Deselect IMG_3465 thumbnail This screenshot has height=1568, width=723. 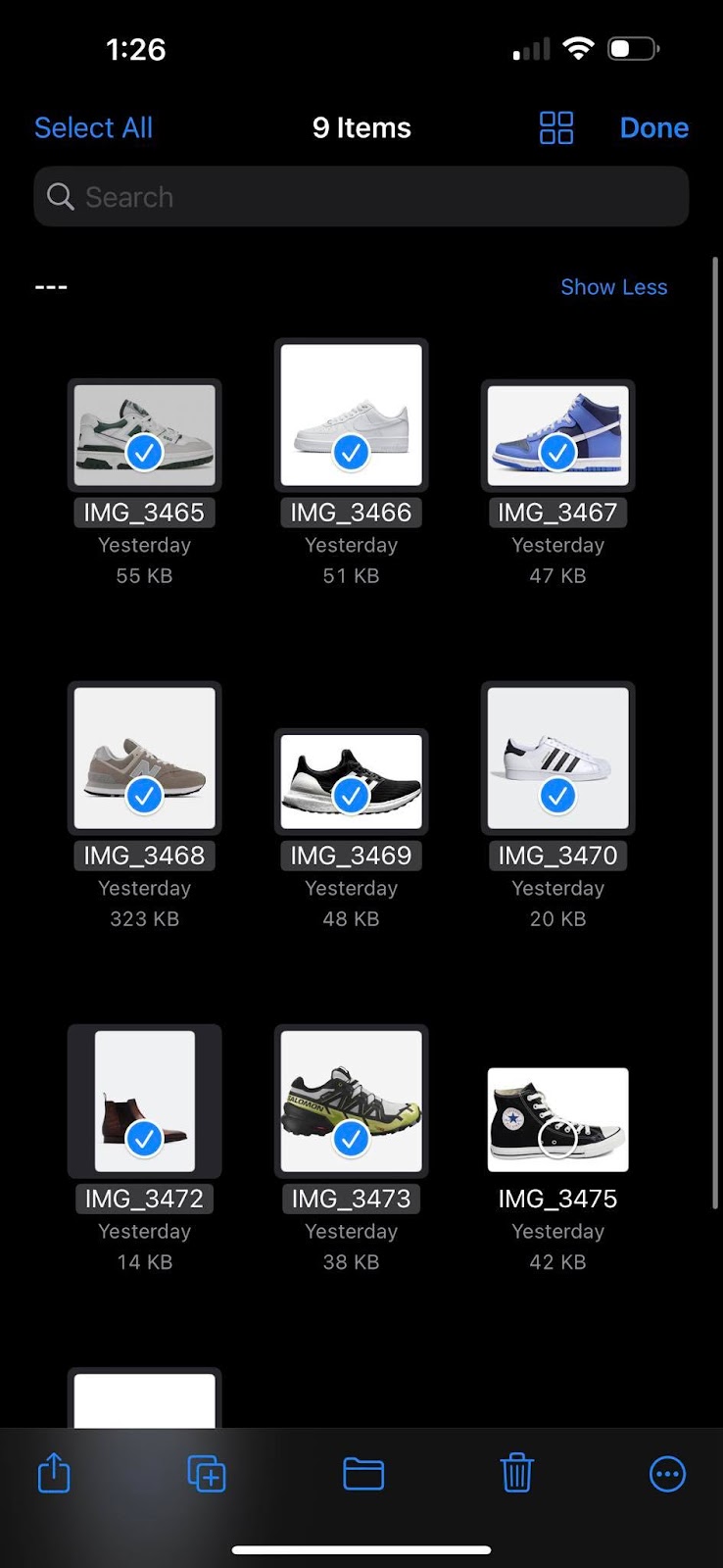click(144, 435)
